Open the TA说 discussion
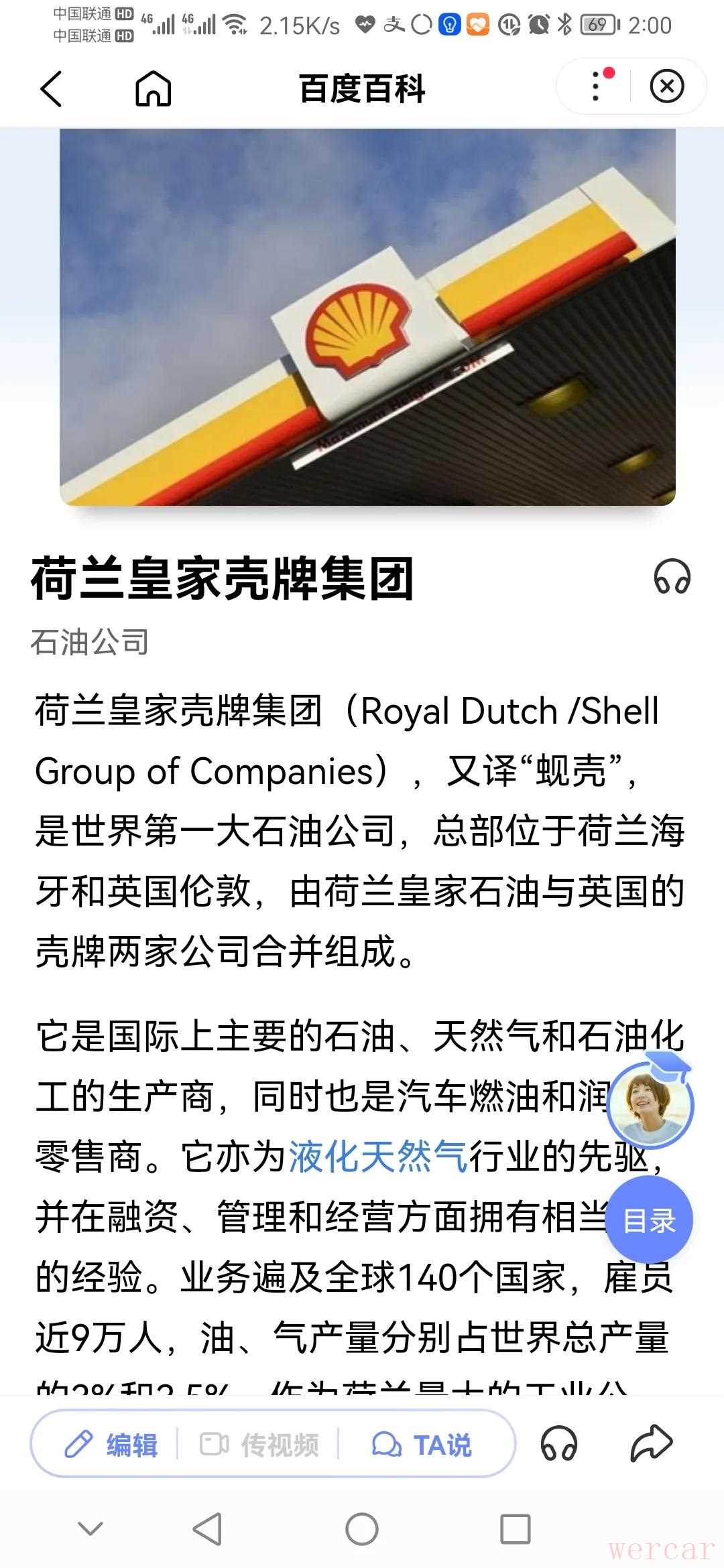724x1568 pixels. 422,1445
